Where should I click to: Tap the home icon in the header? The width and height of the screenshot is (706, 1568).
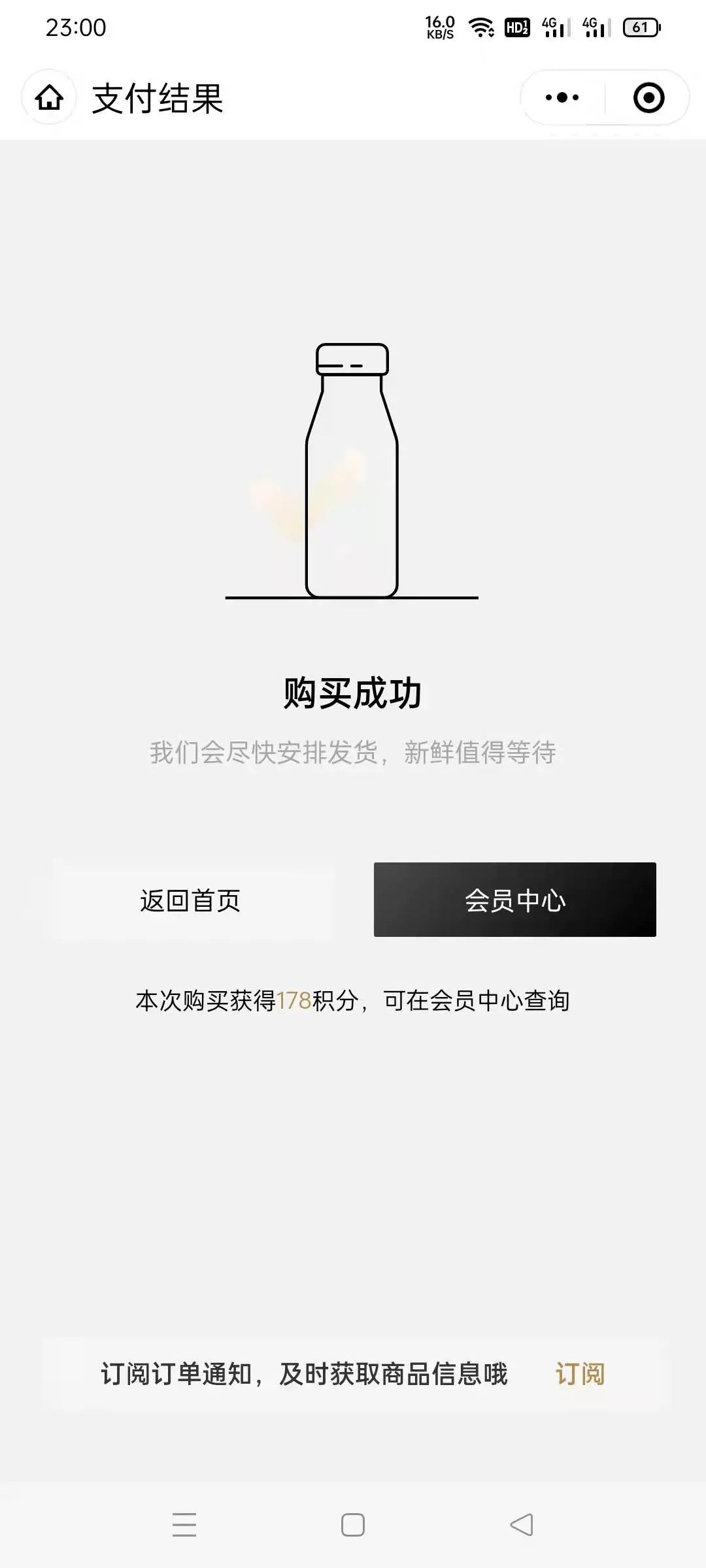(50, 98)
